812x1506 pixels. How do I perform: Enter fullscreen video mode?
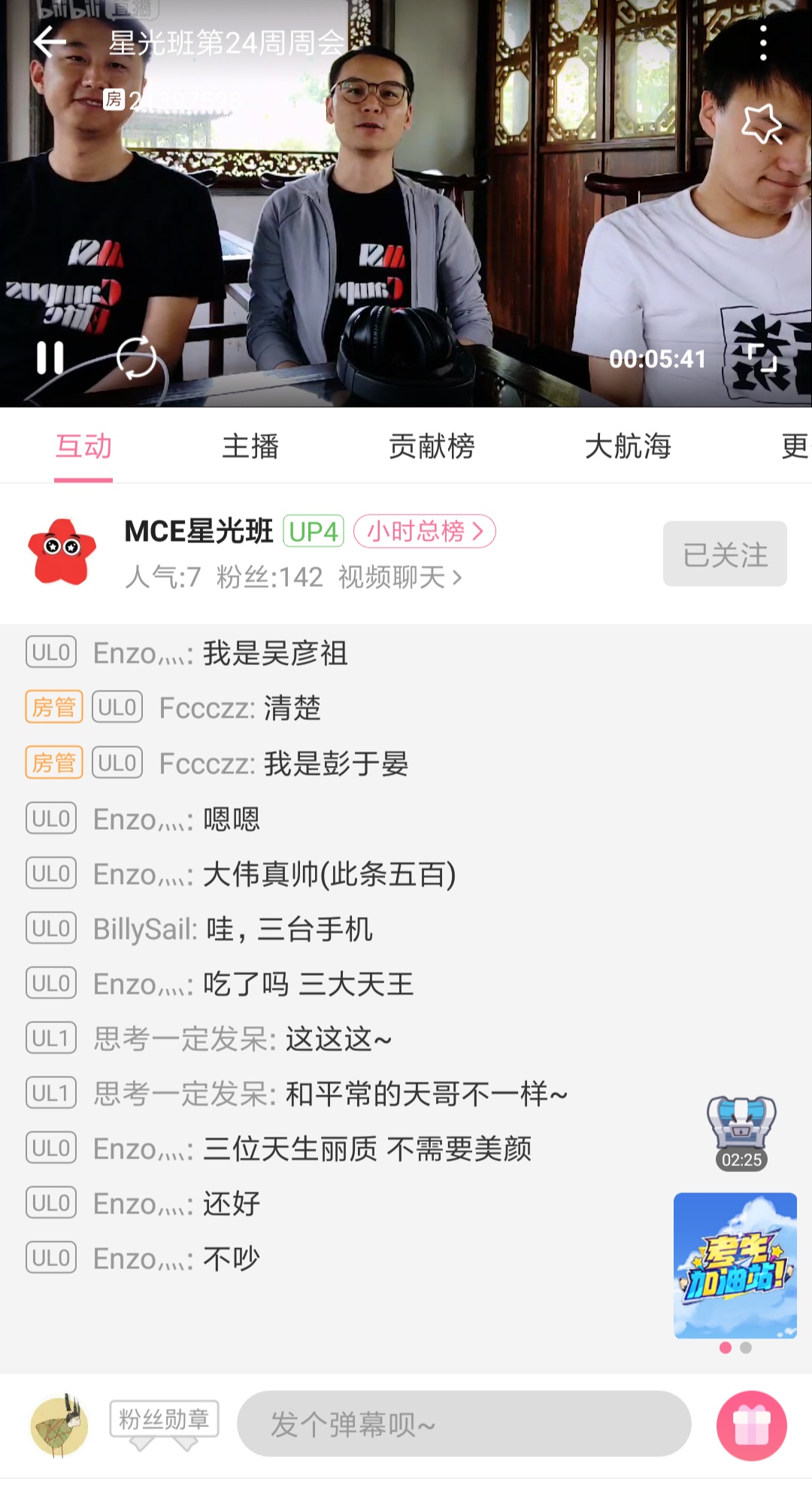click(761, 358)
